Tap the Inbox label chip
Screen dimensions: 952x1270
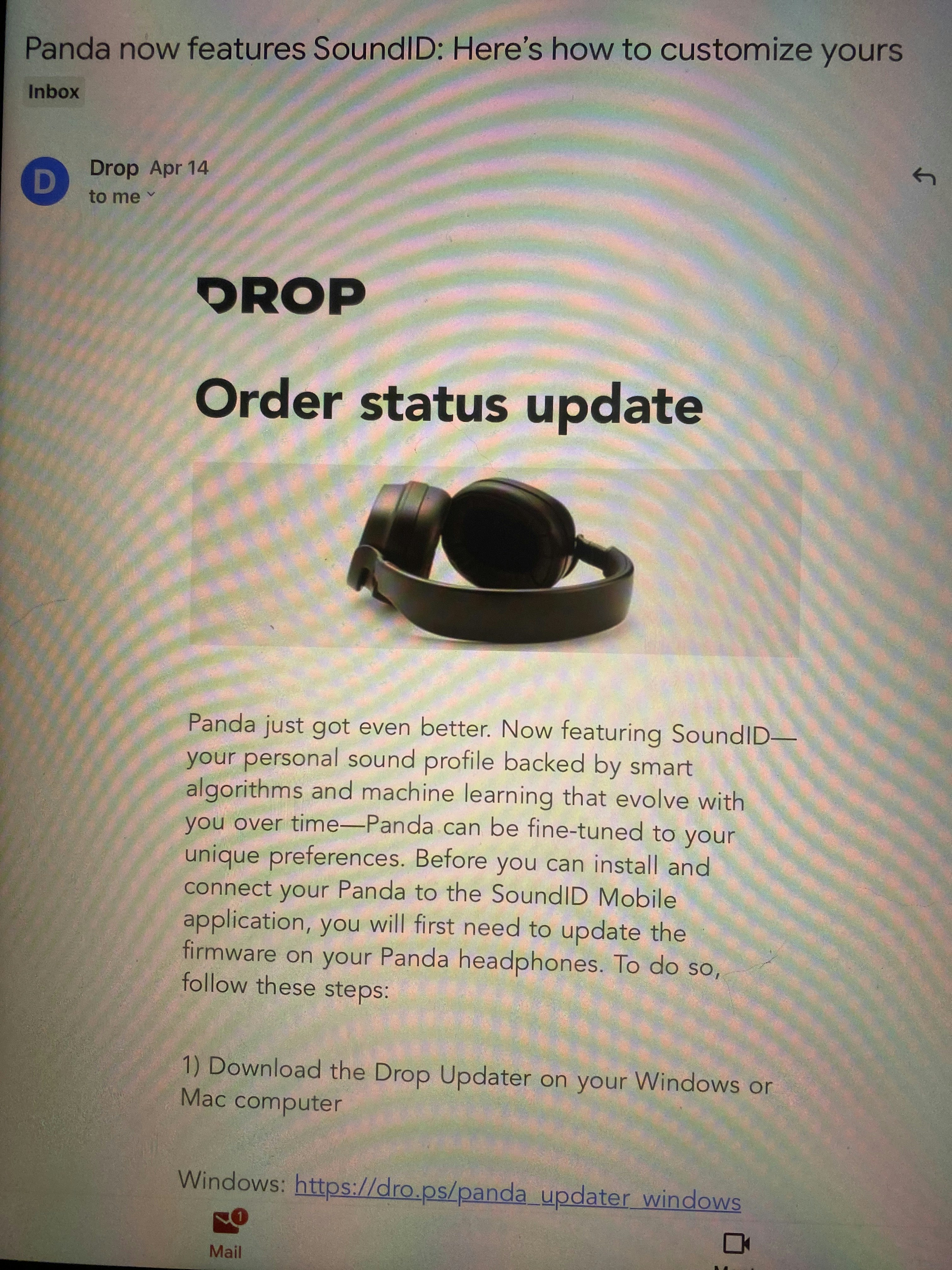(54, 92)
